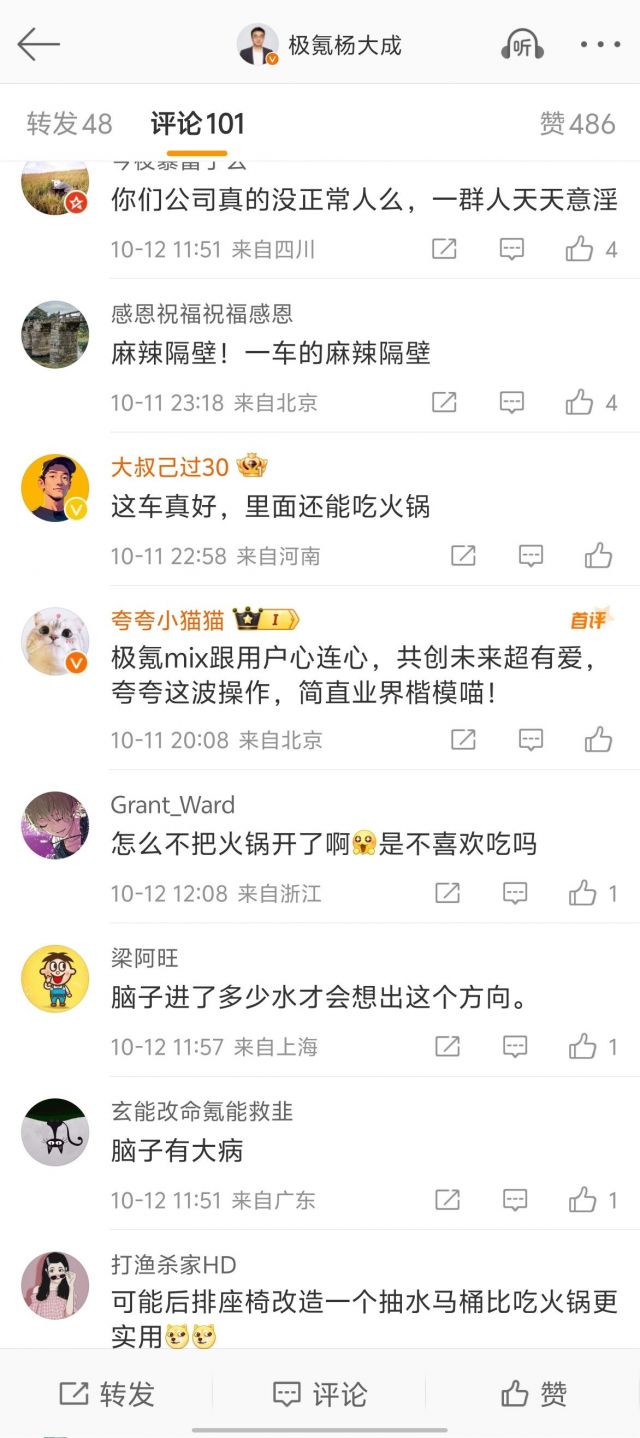Reply to 大叔已过30's comment

[531, 556]
